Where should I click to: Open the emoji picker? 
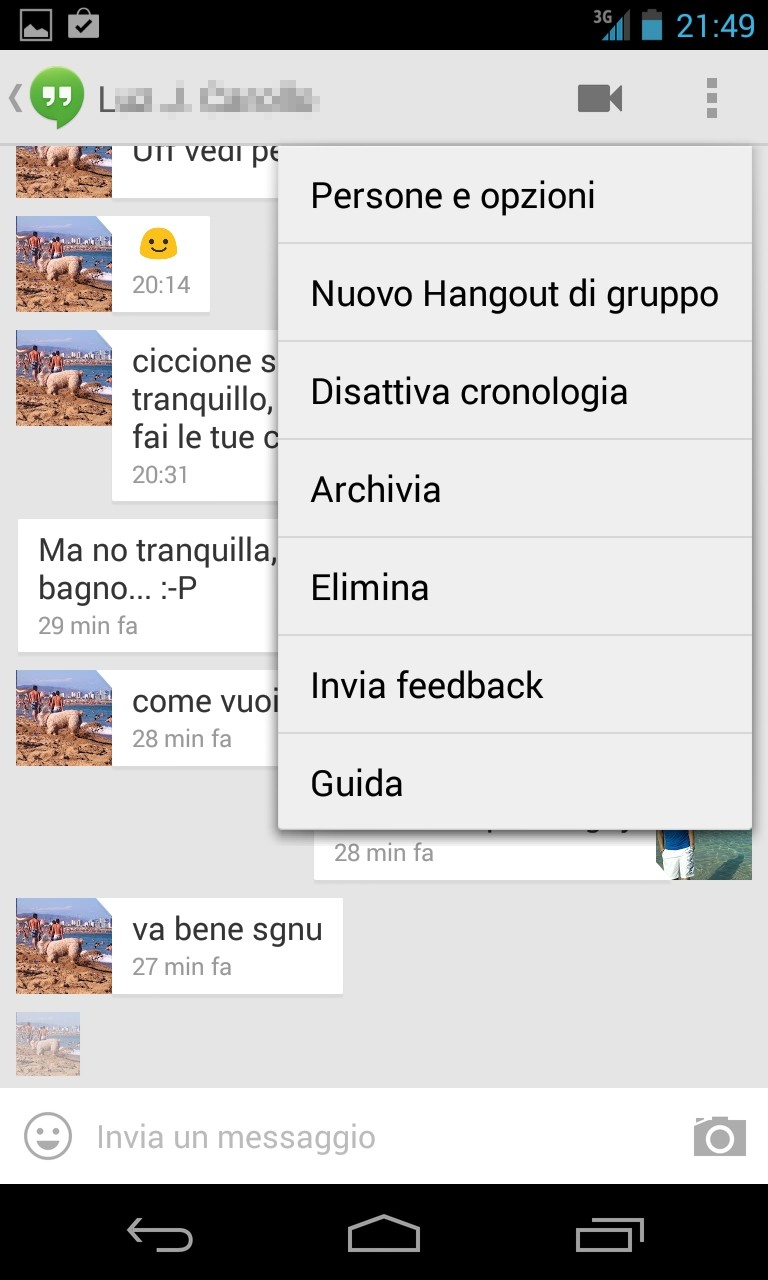tap(48, 1137)
